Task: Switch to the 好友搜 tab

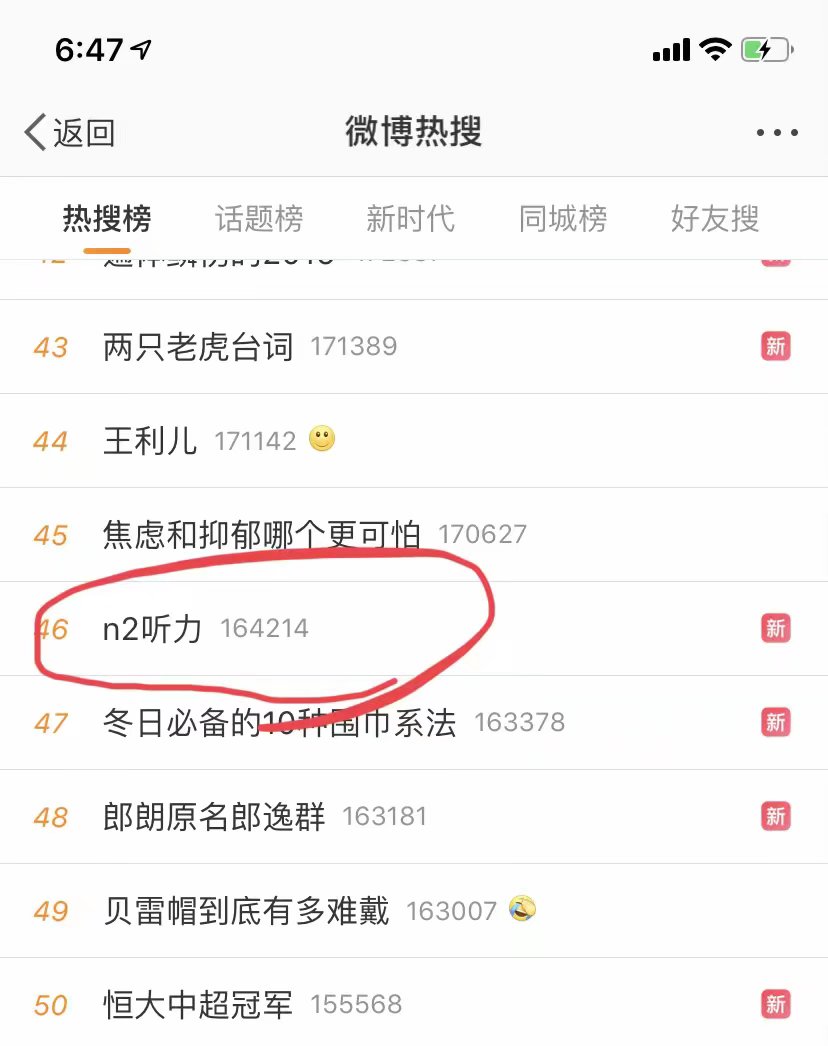Action: (715, 218)
